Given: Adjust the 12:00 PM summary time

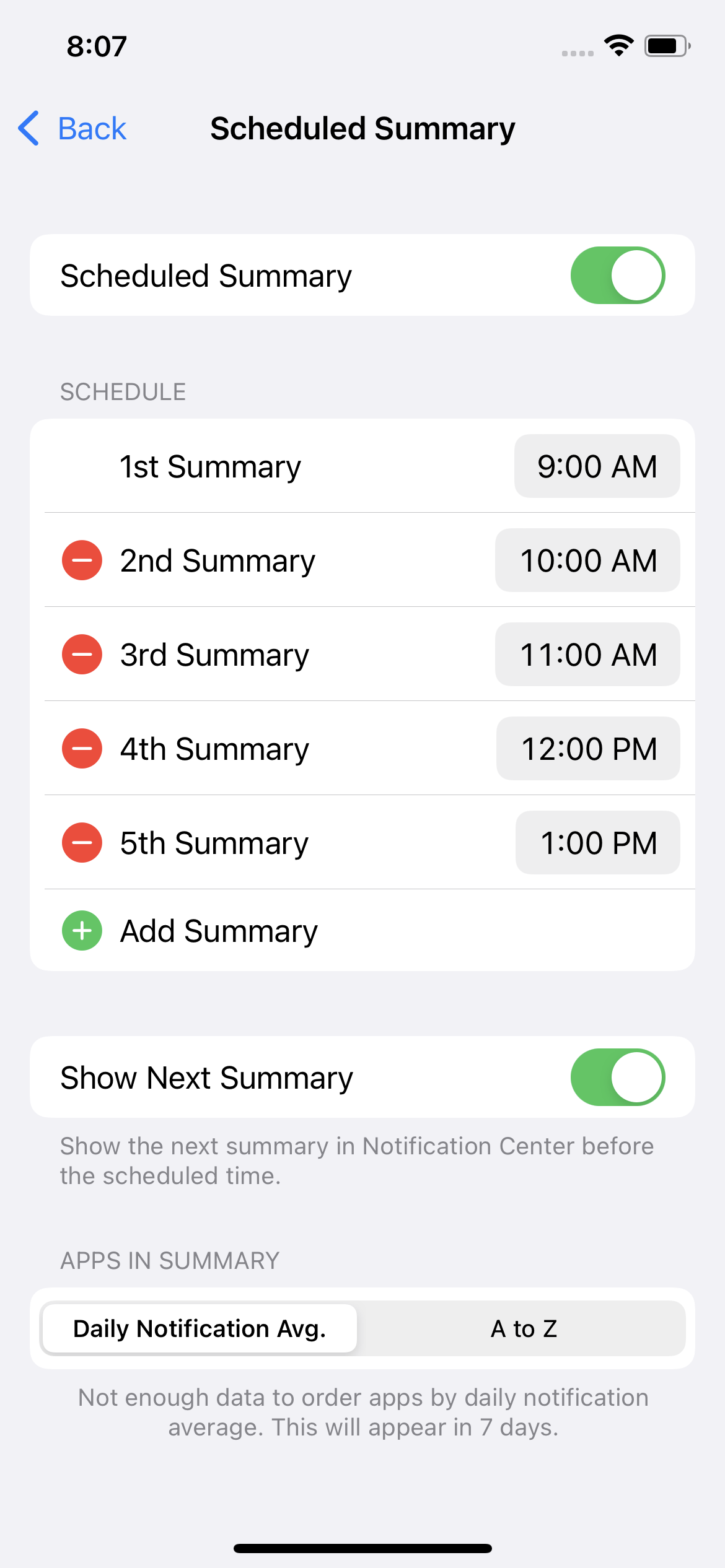Looking at the screenshot, I should tap(588, 749).
